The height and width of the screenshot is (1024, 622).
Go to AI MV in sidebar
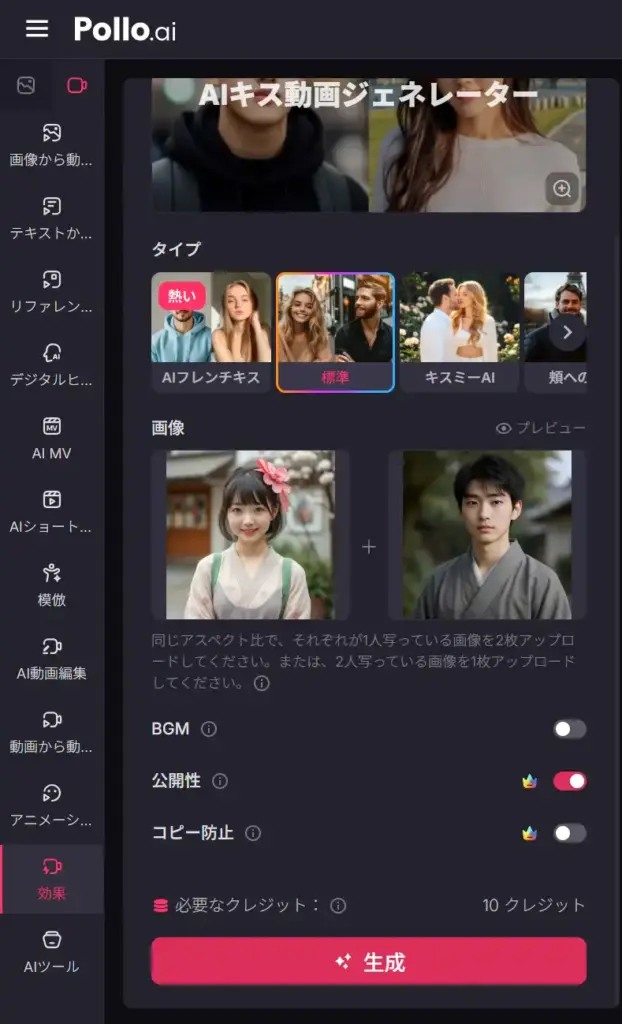click(x=52, y=438)
